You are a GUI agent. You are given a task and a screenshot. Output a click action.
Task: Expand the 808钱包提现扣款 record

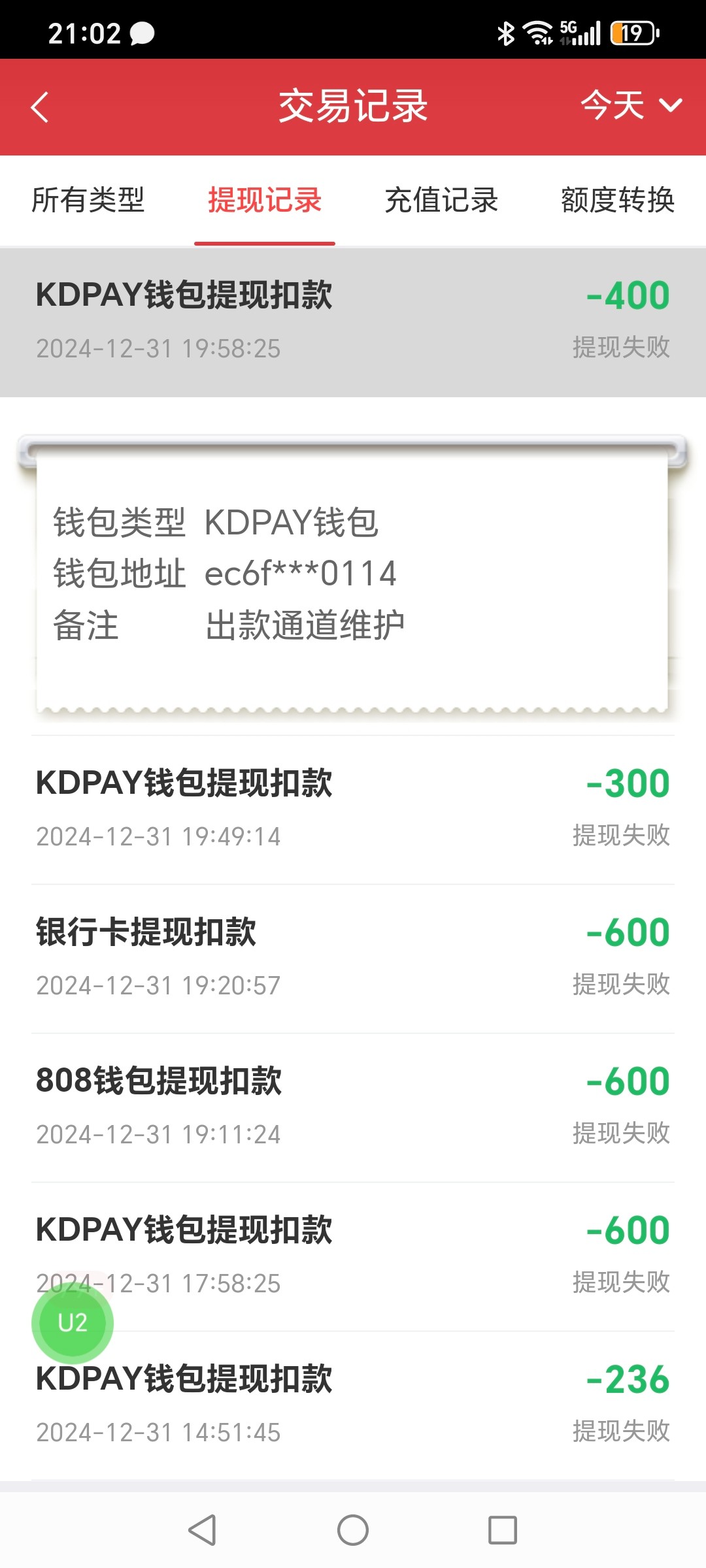pos(353,1107)
